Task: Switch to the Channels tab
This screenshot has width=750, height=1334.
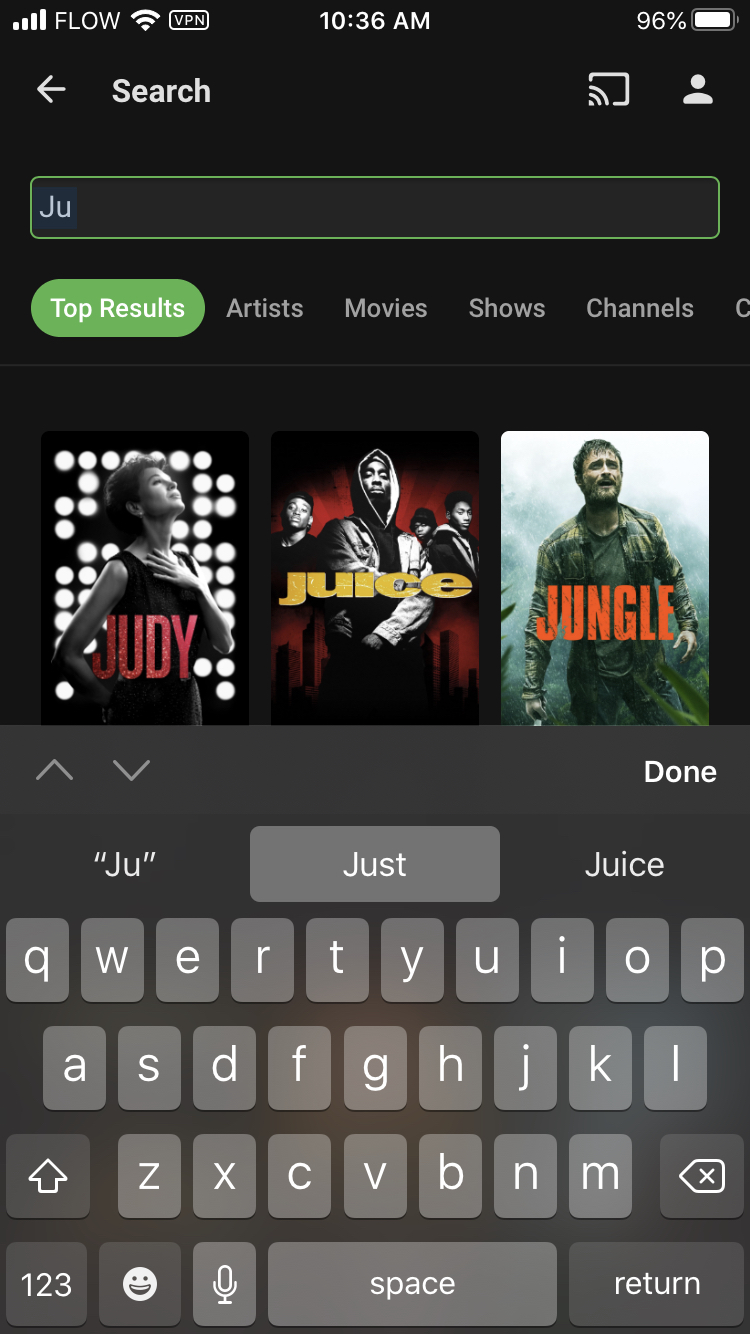Action: click(x=640, y=308)
